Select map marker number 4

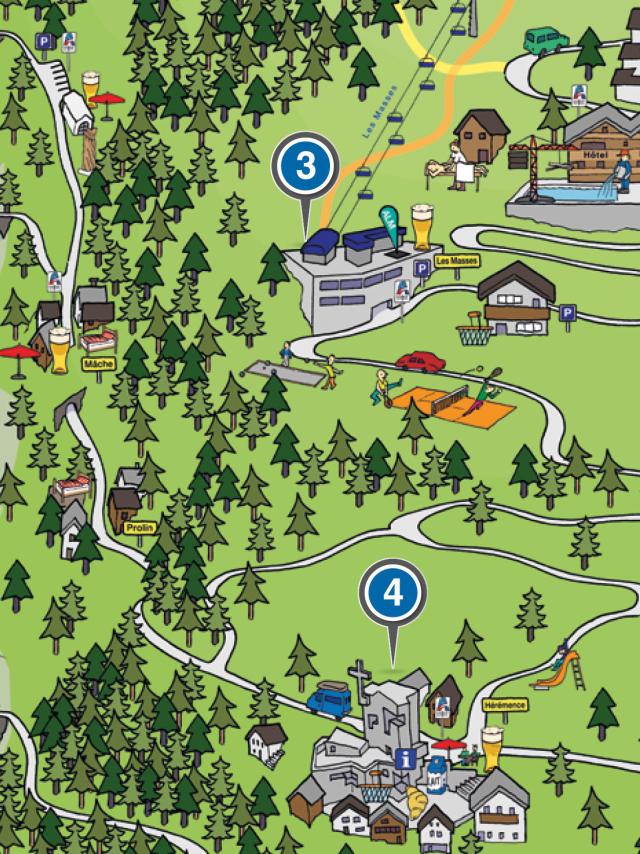393,595
